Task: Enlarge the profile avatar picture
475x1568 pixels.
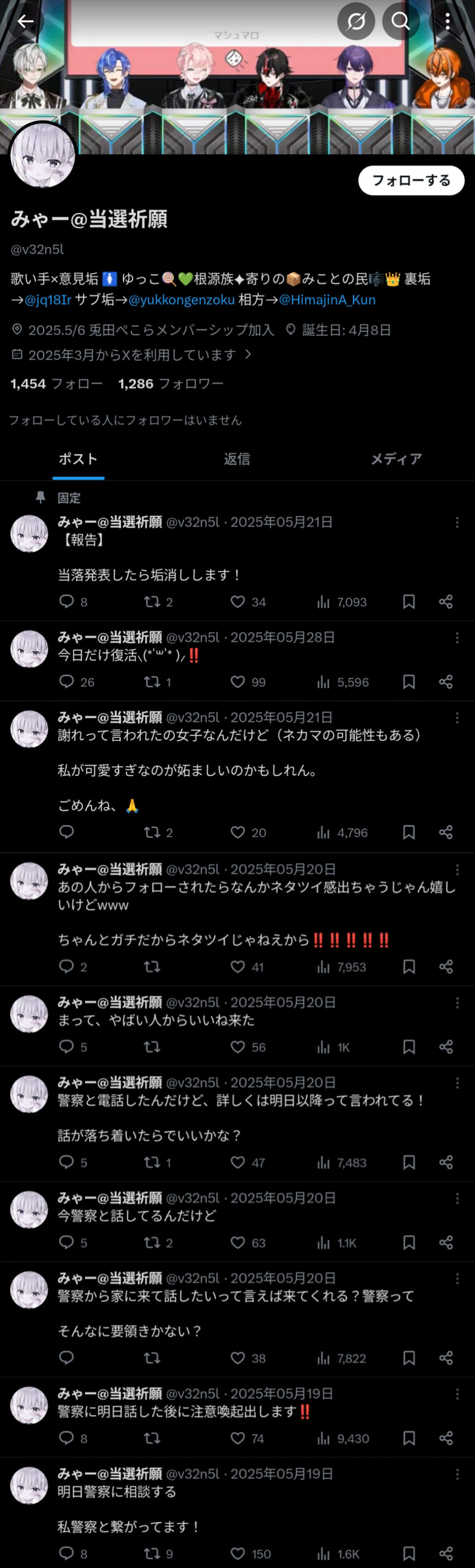Action: (x=42, y=155)
